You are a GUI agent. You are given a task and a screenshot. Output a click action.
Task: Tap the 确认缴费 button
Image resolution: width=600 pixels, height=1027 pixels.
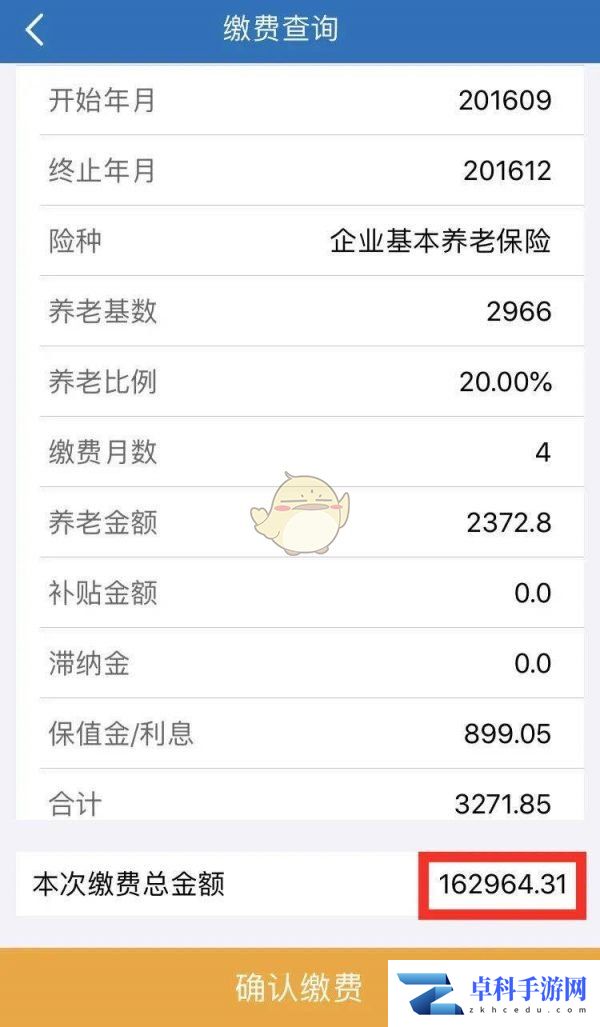point(300,987)
